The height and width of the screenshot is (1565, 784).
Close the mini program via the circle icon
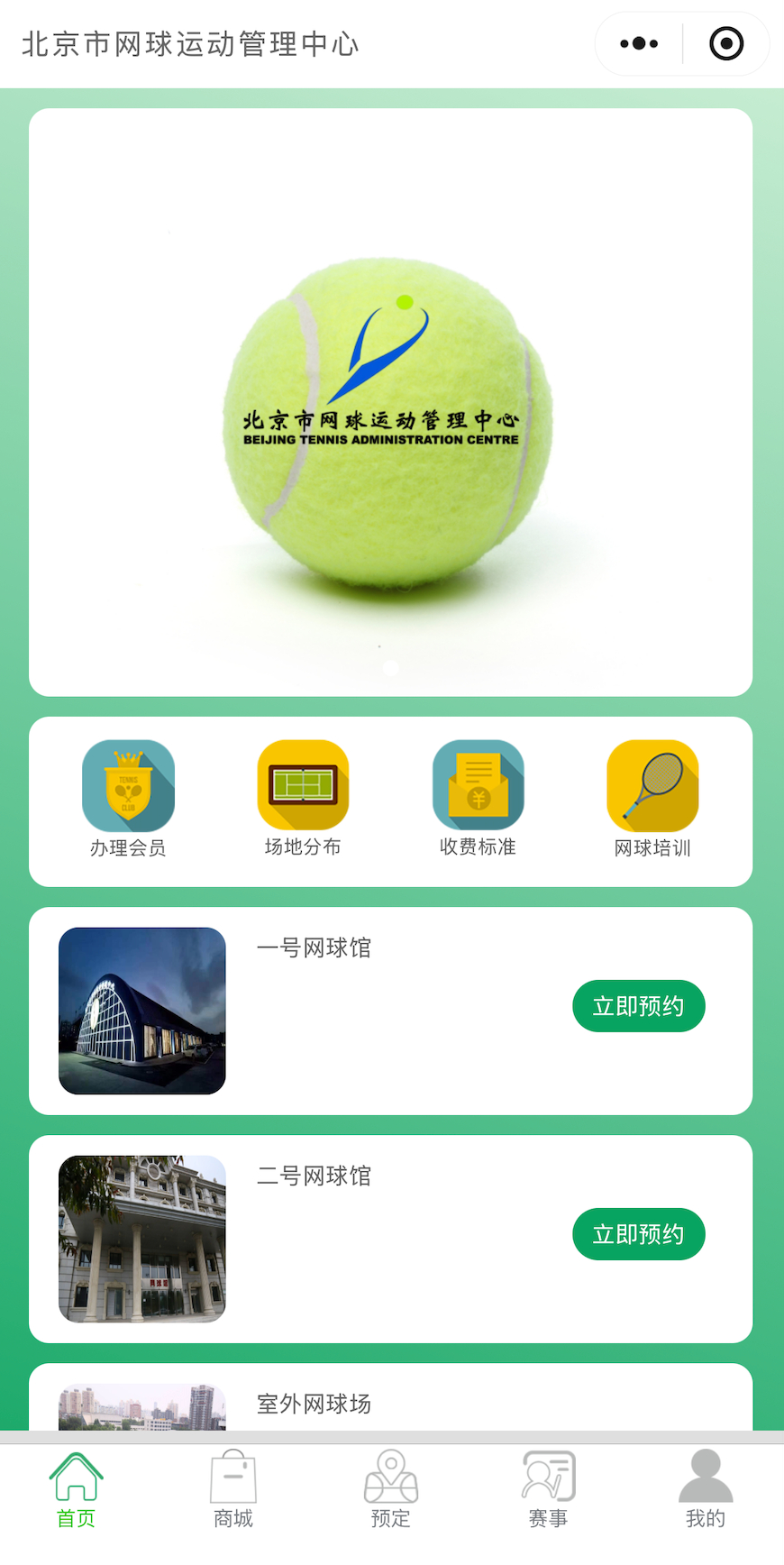click(x=726, y=43)
